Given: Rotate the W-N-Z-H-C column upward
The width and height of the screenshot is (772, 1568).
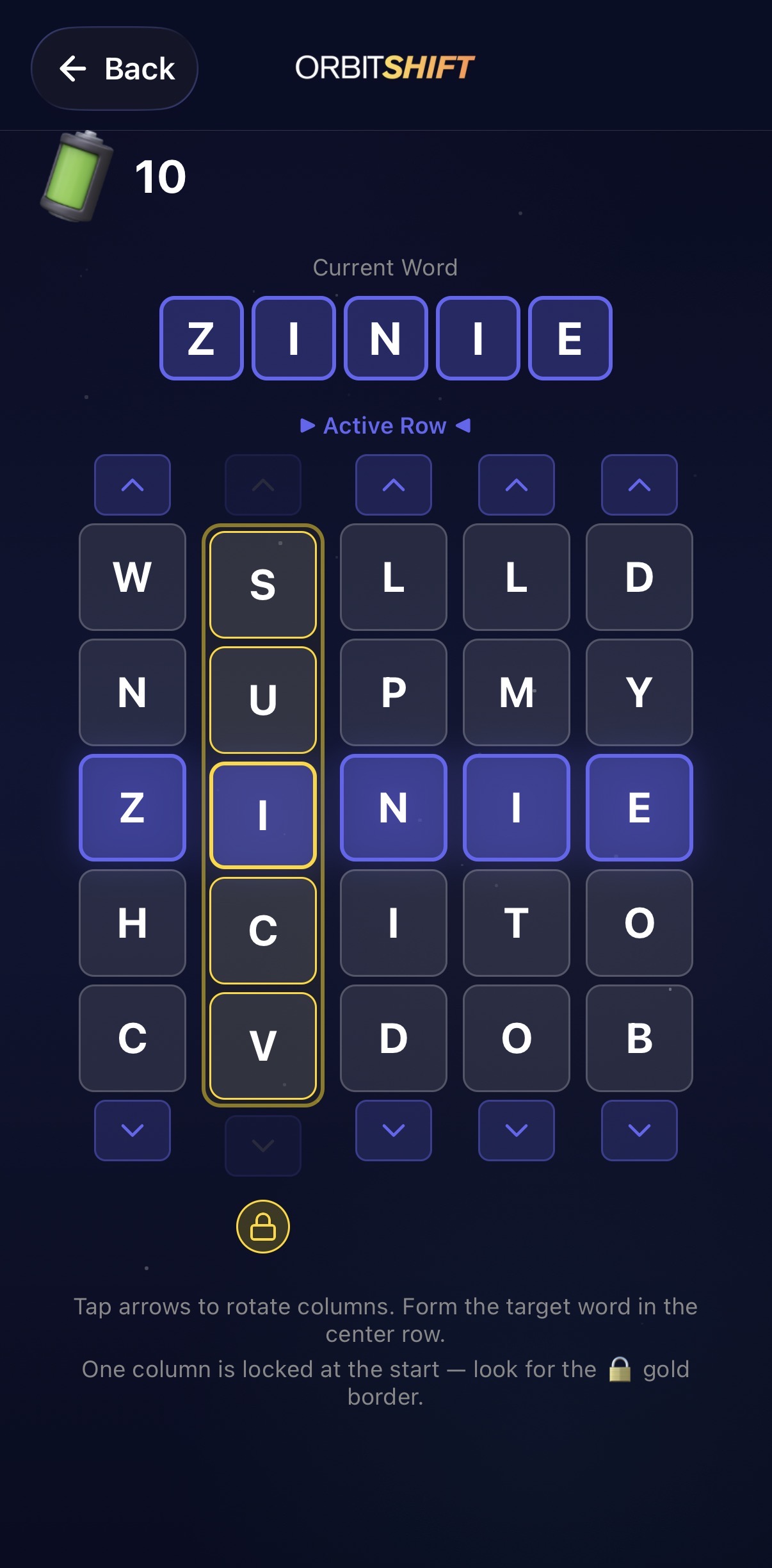Looking at the screenshot, I should 133,485.
